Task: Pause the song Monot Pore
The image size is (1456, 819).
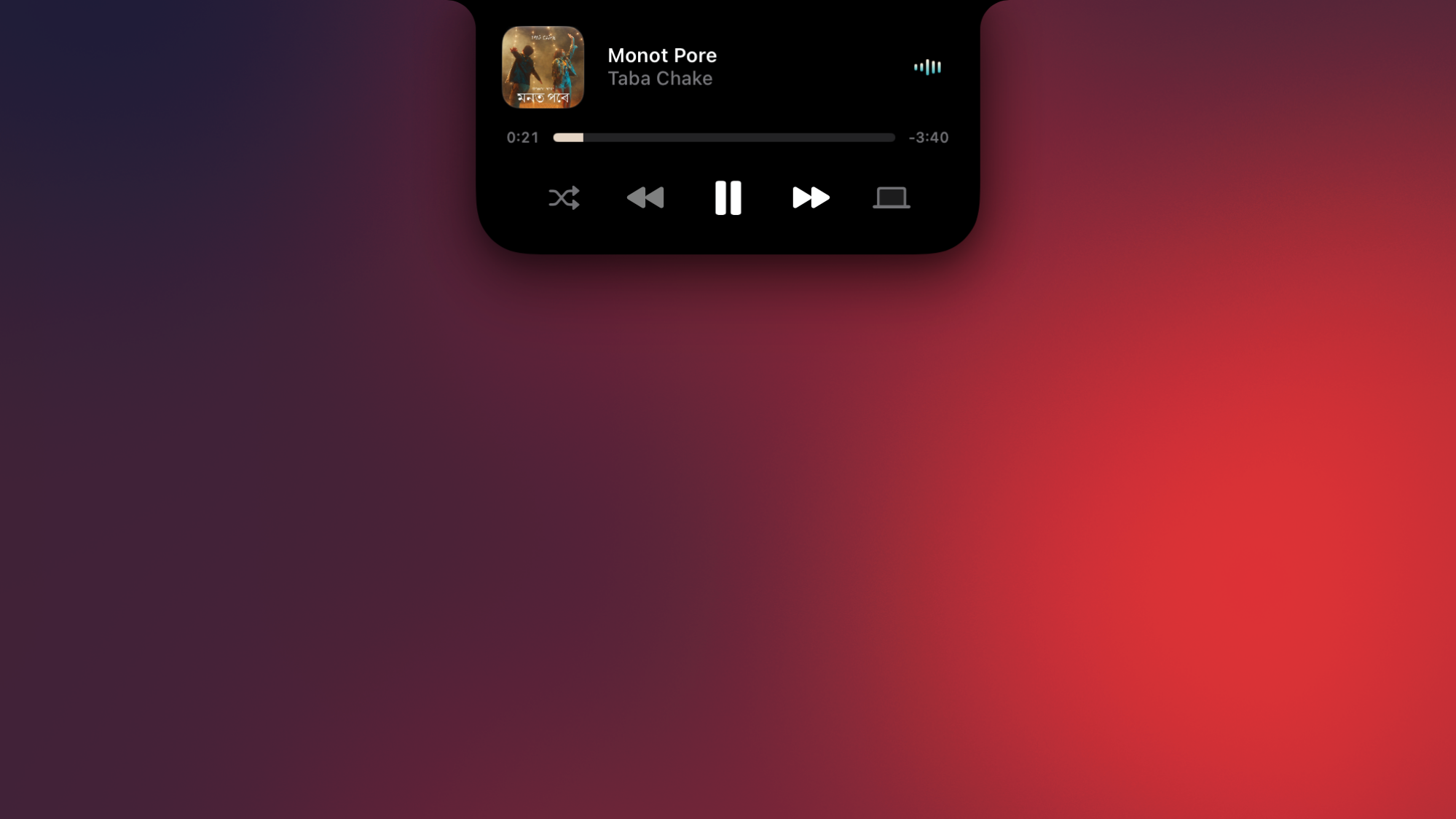Action: pyautogui.click(x=728, y=197)
